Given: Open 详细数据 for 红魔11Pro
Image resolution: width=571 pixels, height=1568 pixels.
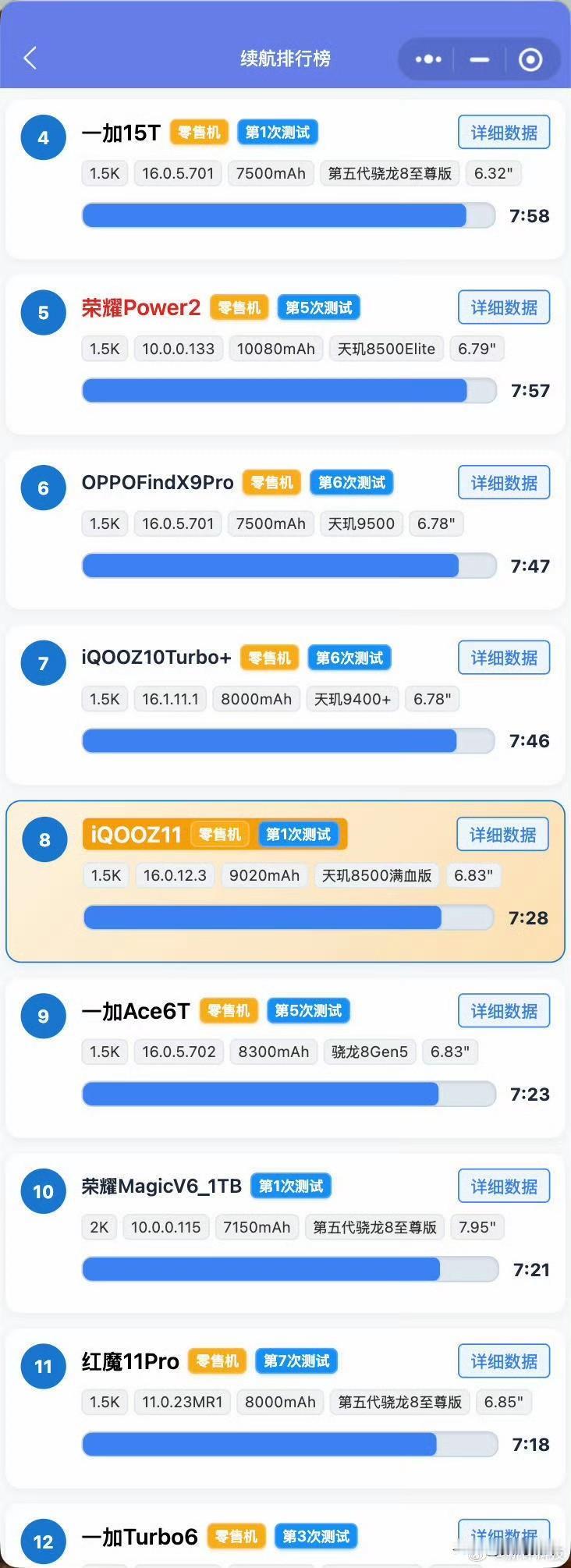Looking at the screenshot, I should click(x=503, y=1360).
